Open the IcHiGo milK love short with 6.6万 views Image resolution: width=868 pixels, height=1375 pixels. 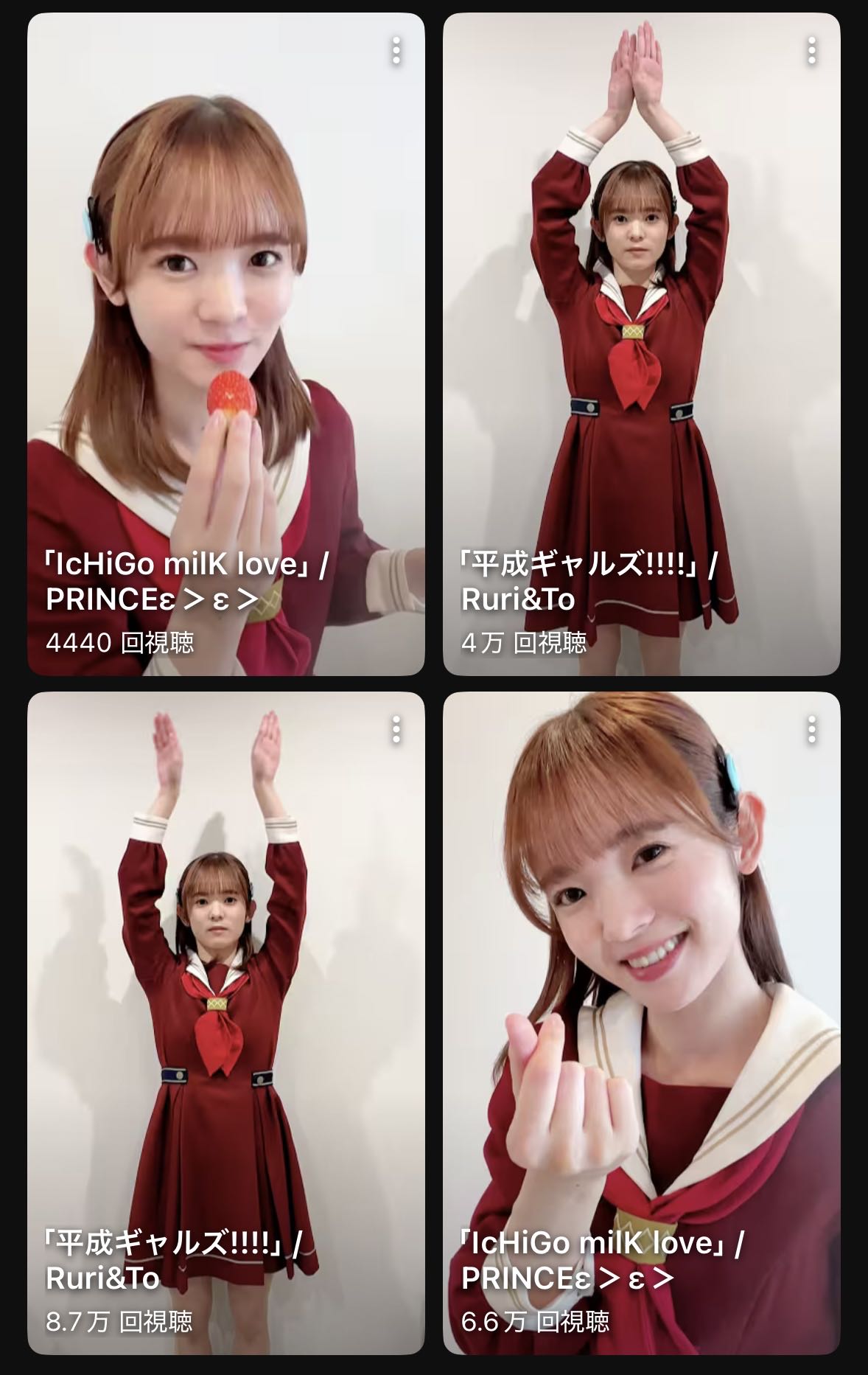pos(641,1022)
